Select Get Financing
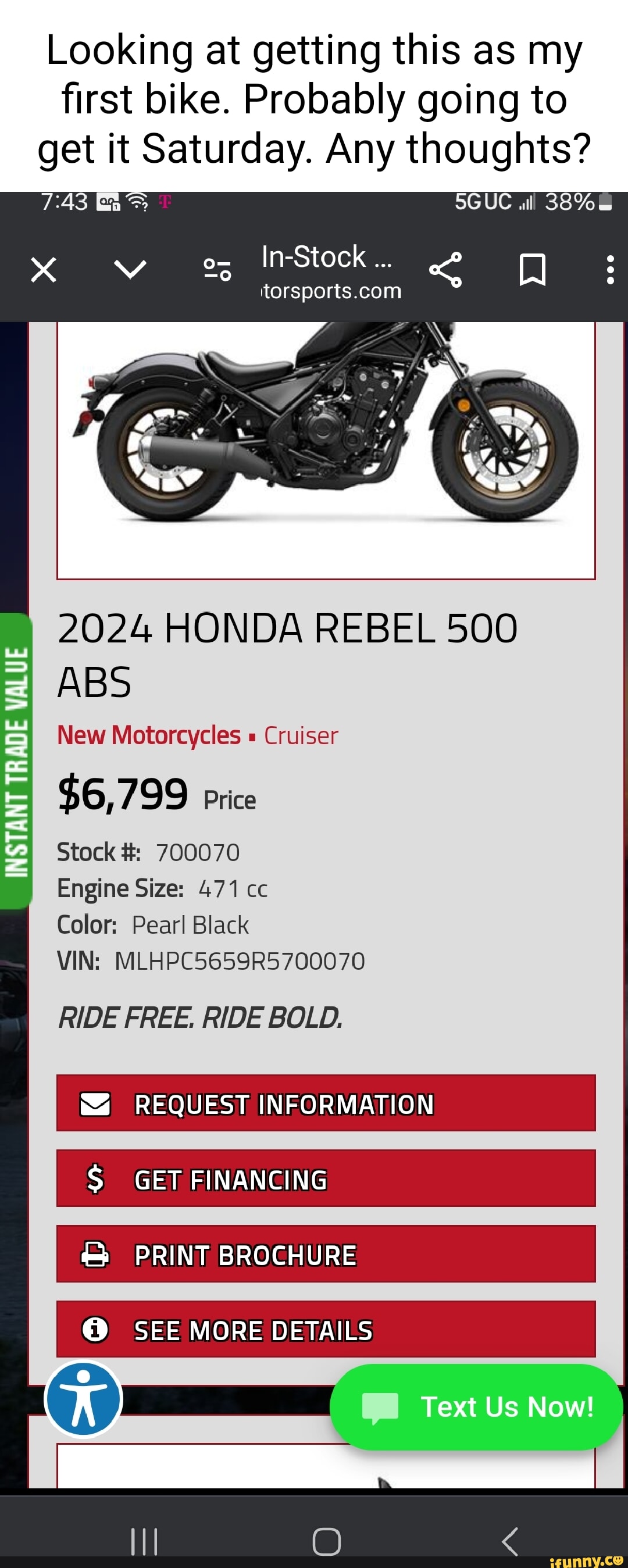 pos(326,1179)
